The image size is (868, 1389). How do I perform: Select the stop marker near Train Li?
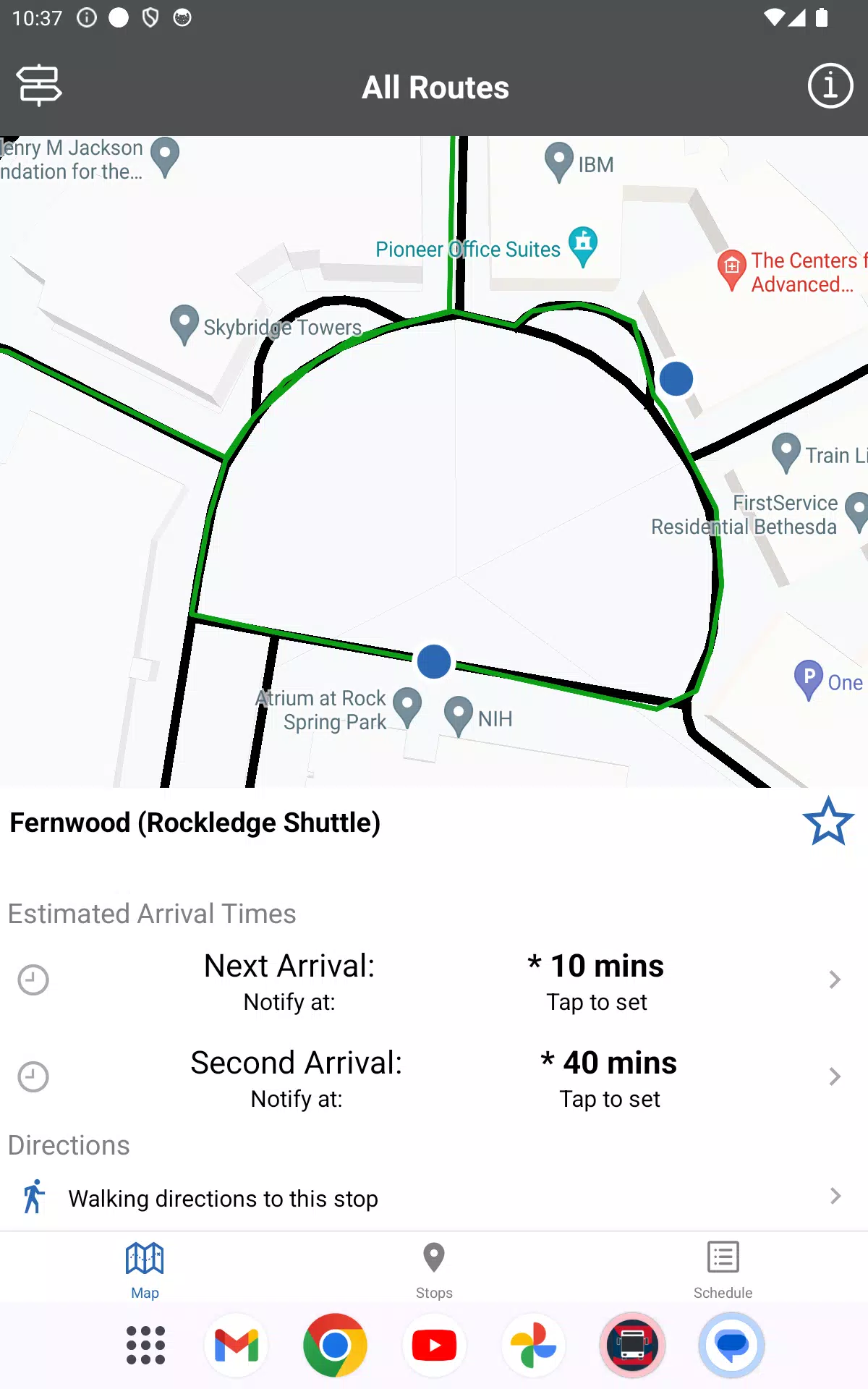[x=676, y=378]
